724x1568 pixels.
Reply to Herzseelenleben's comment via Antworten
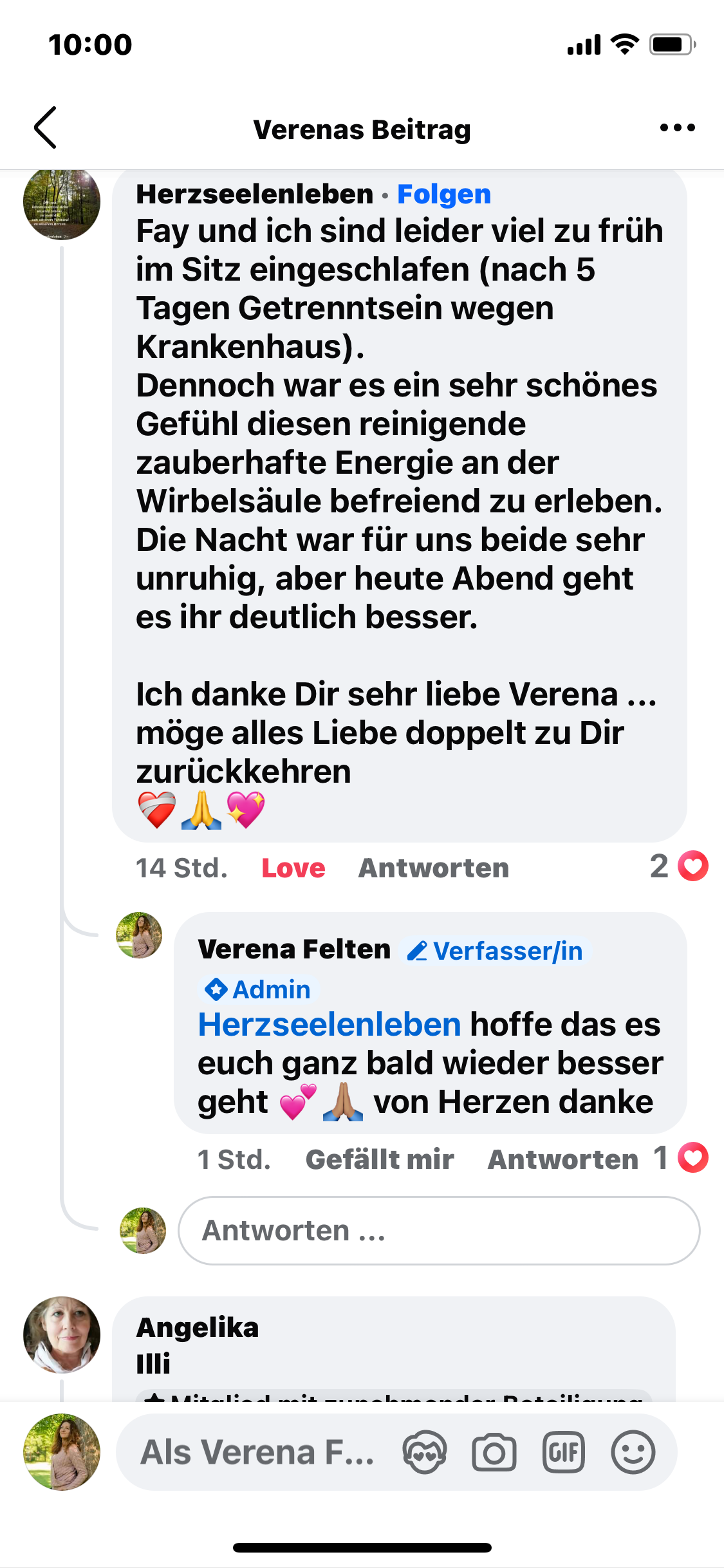point(433,868)
